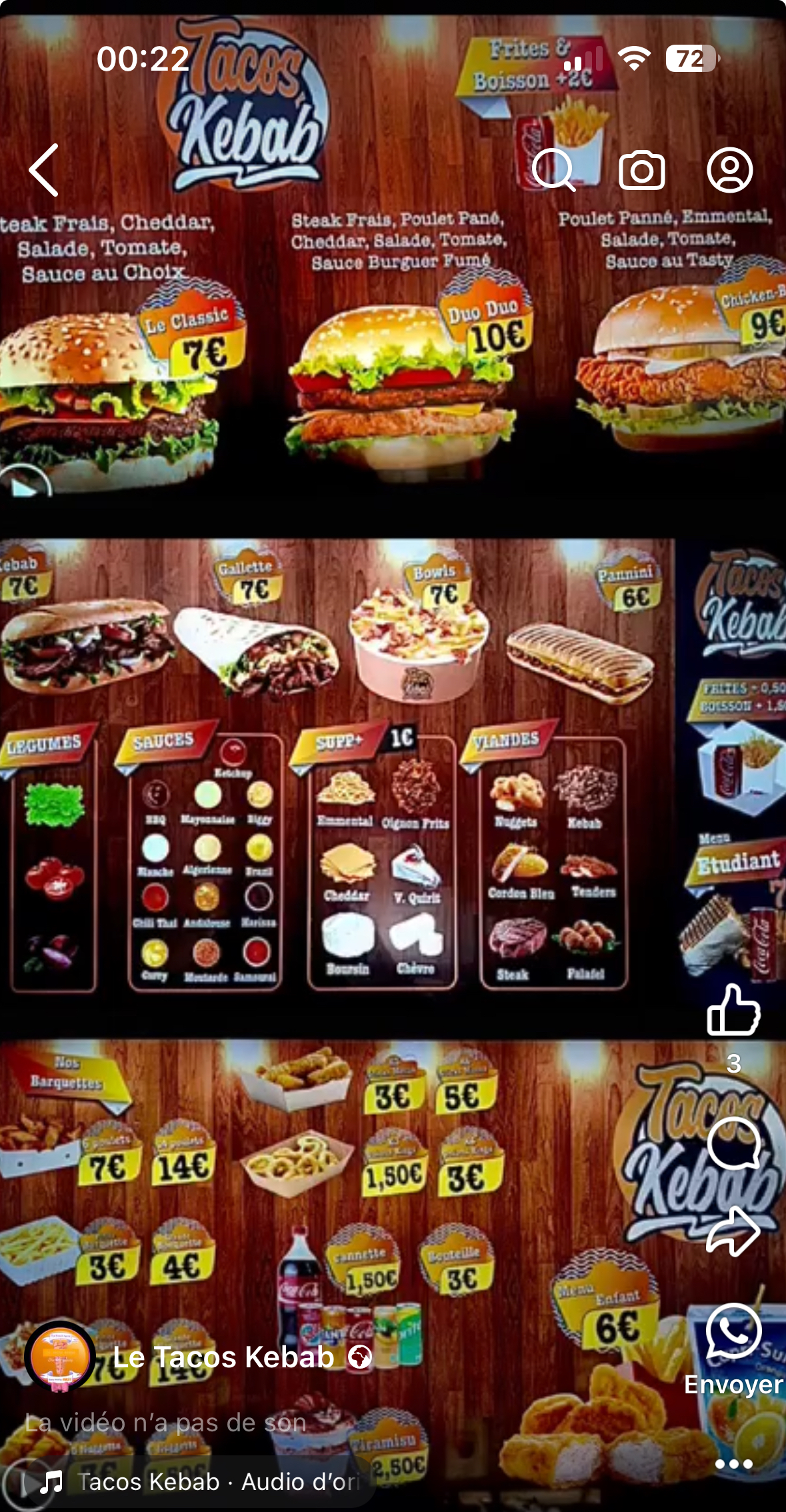
Task: Share this video with the arrow icon
Action: 733,1230
